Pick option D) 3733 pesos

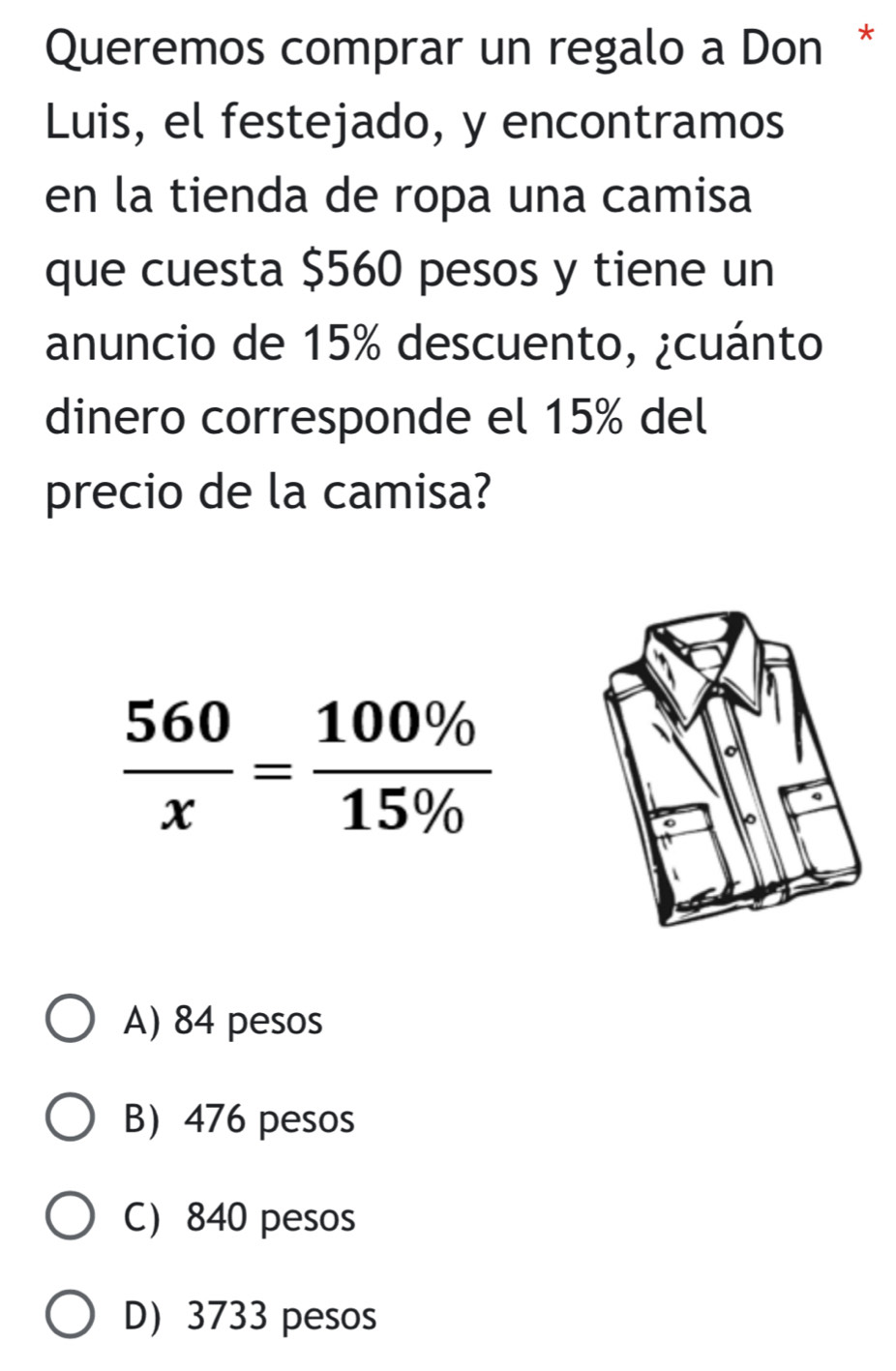coord(72,1316)
